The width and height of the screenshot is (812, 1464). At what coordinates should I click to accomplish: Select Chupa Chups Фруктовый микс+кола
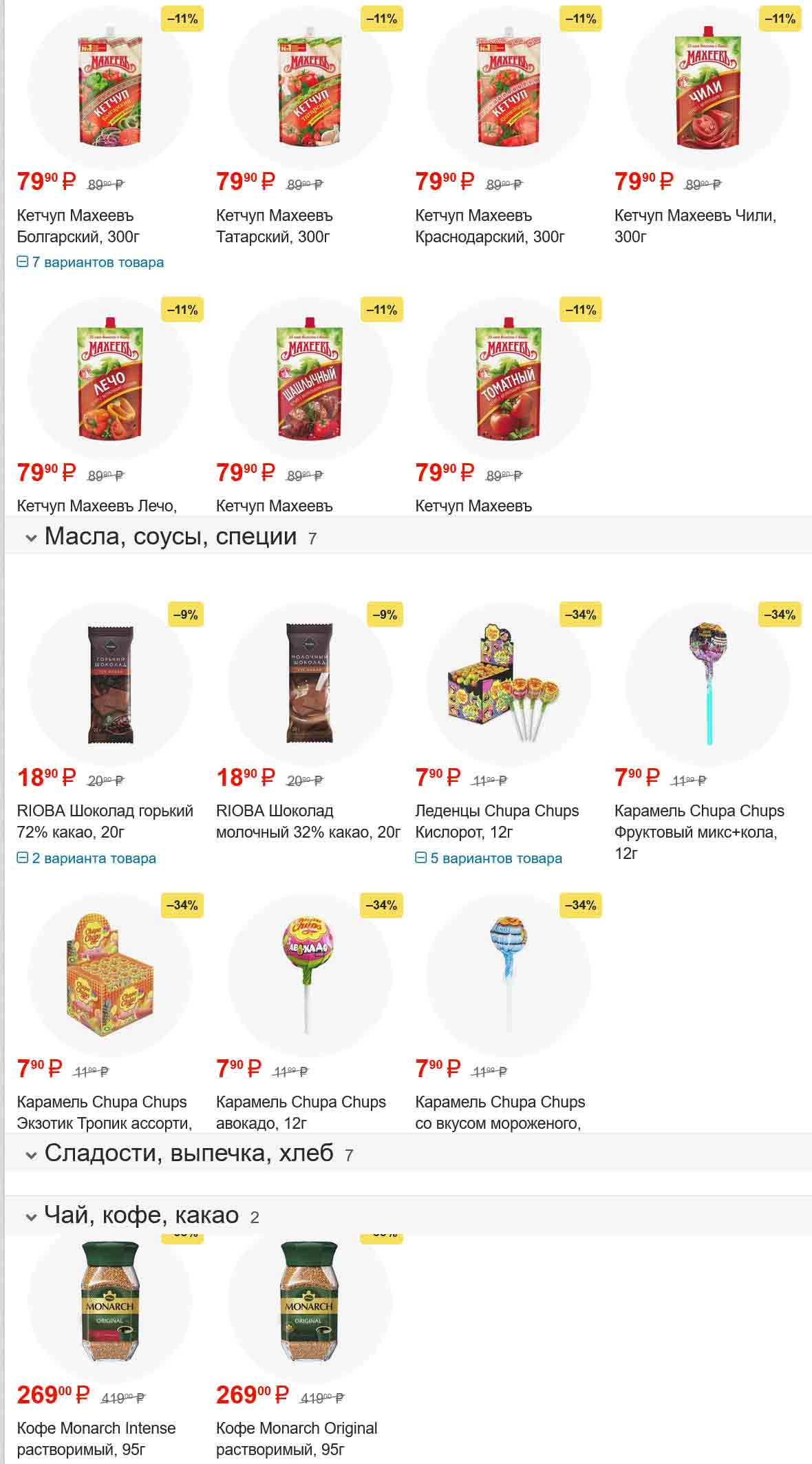coord(698,821)
